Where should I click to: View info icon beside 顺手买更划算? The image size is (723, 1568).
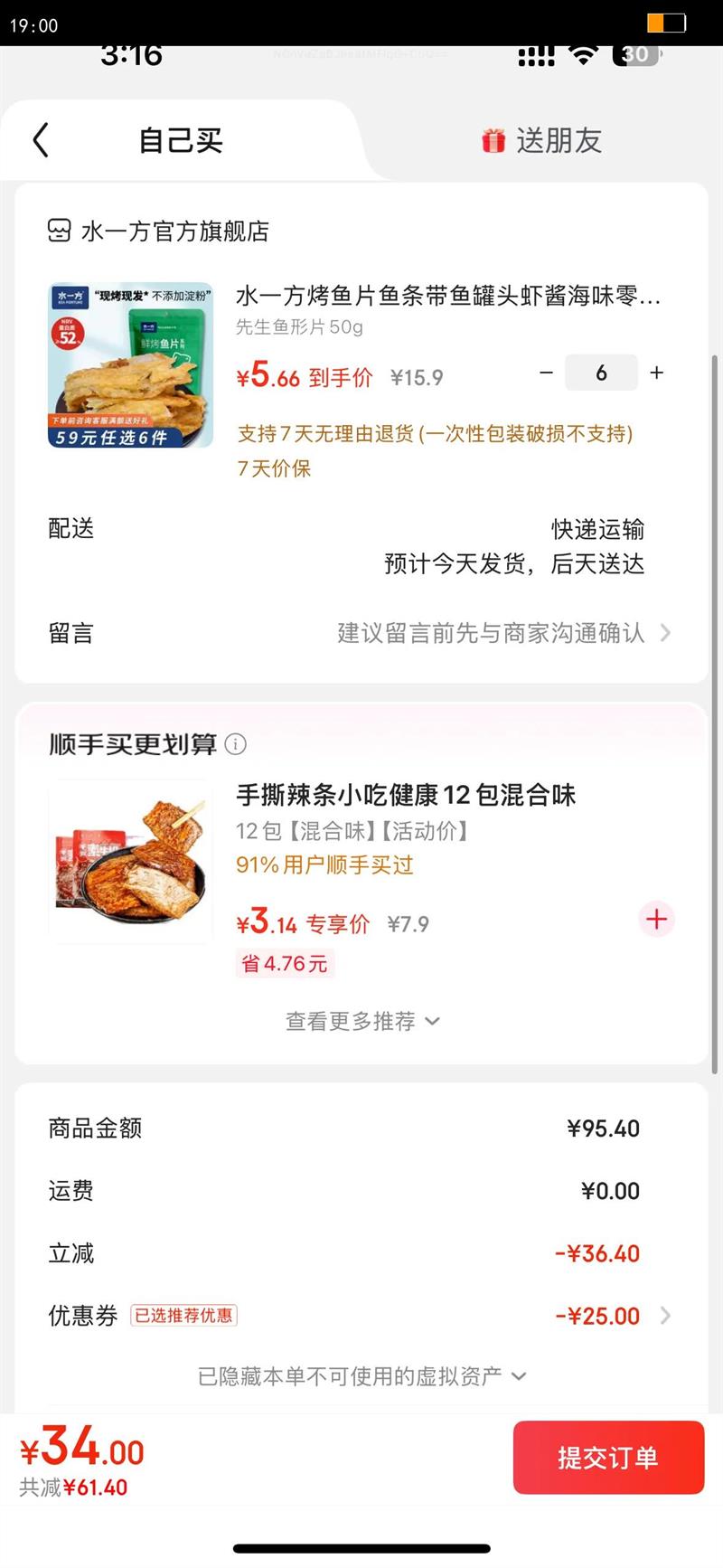click(x=235, y=744)
